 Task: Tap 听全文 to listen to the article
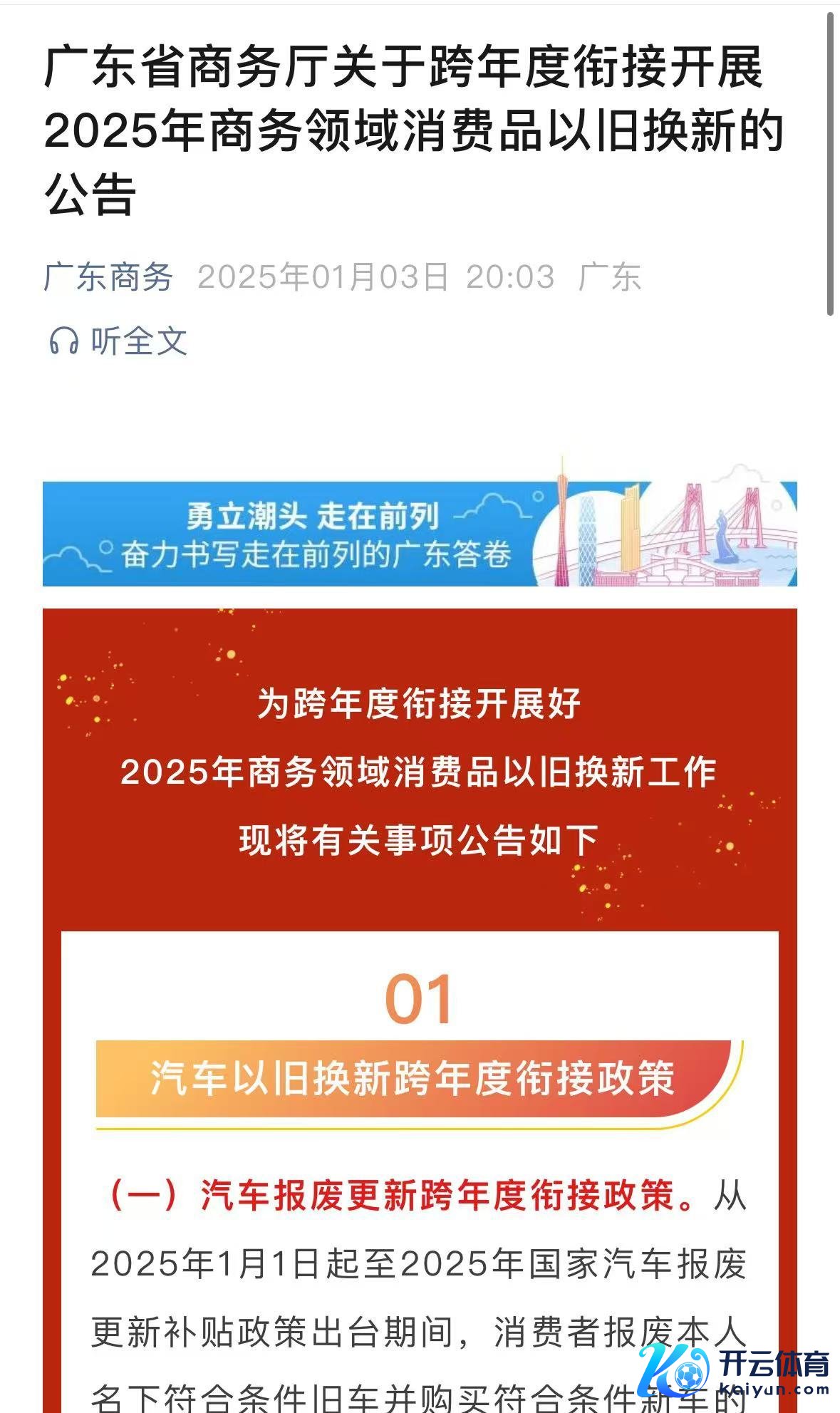click(118, 341)
